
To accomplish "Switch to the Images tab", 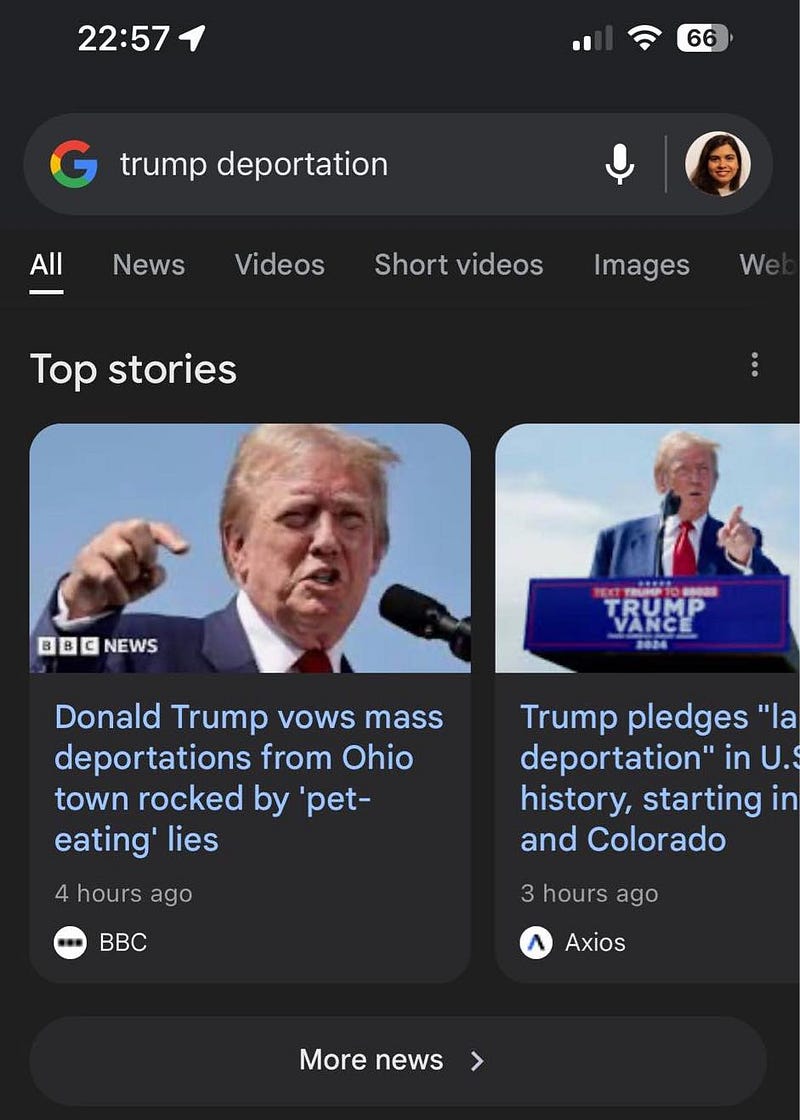I will coord(641,265).
